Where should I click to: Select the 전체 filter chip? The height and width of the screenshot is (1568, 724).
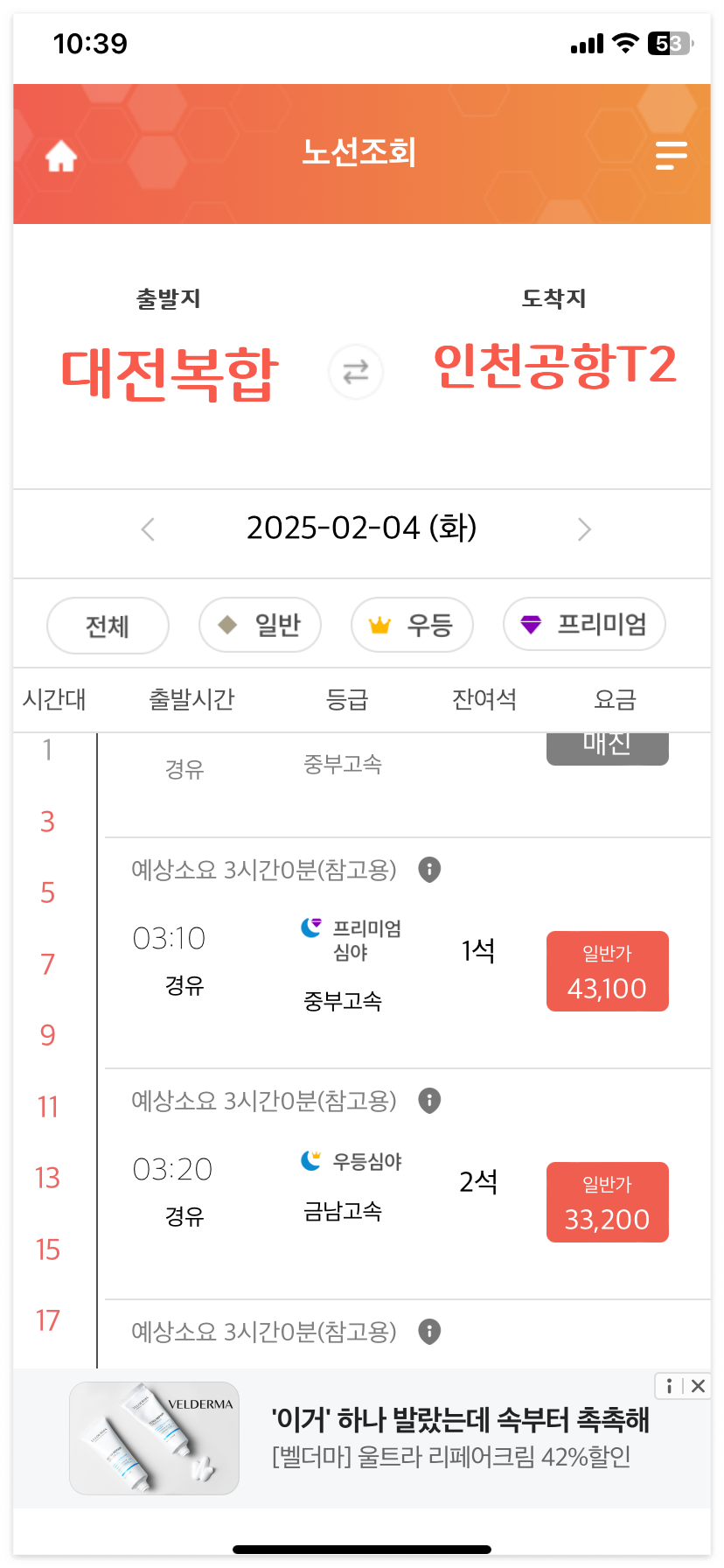108,625
